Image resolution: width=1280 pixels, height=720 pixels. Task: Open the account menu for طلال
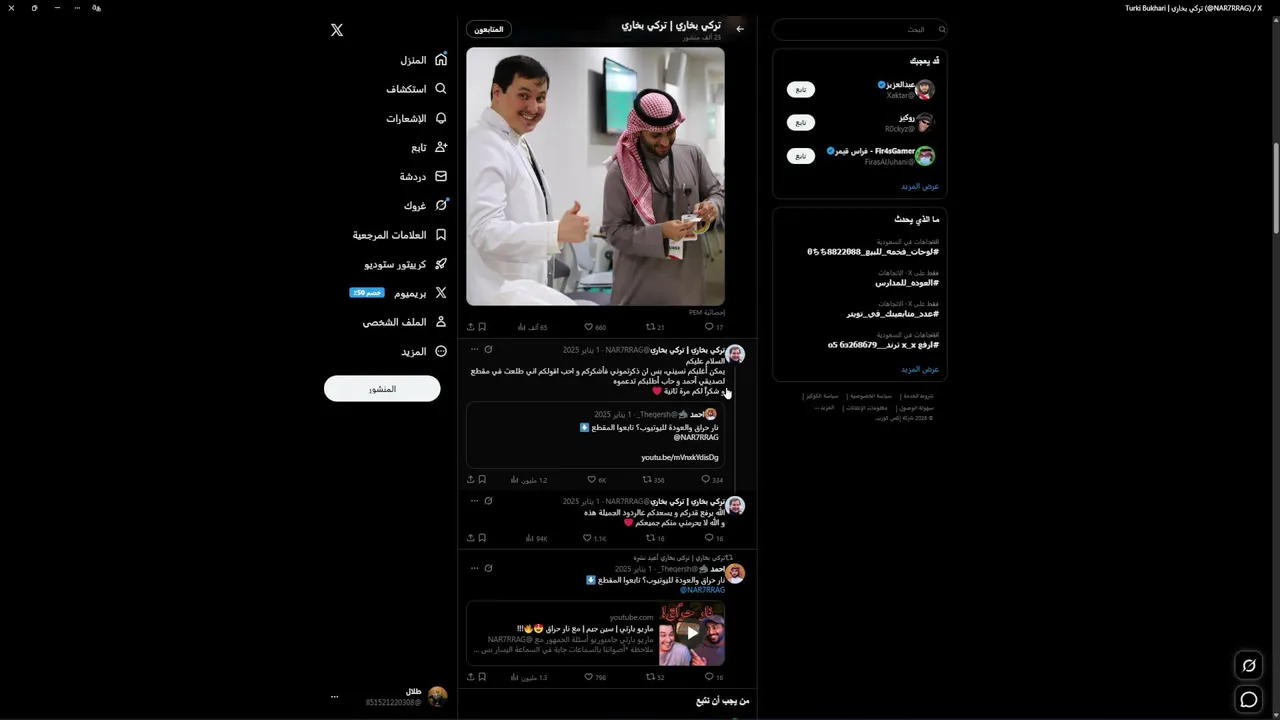click(x=335, y=697)
